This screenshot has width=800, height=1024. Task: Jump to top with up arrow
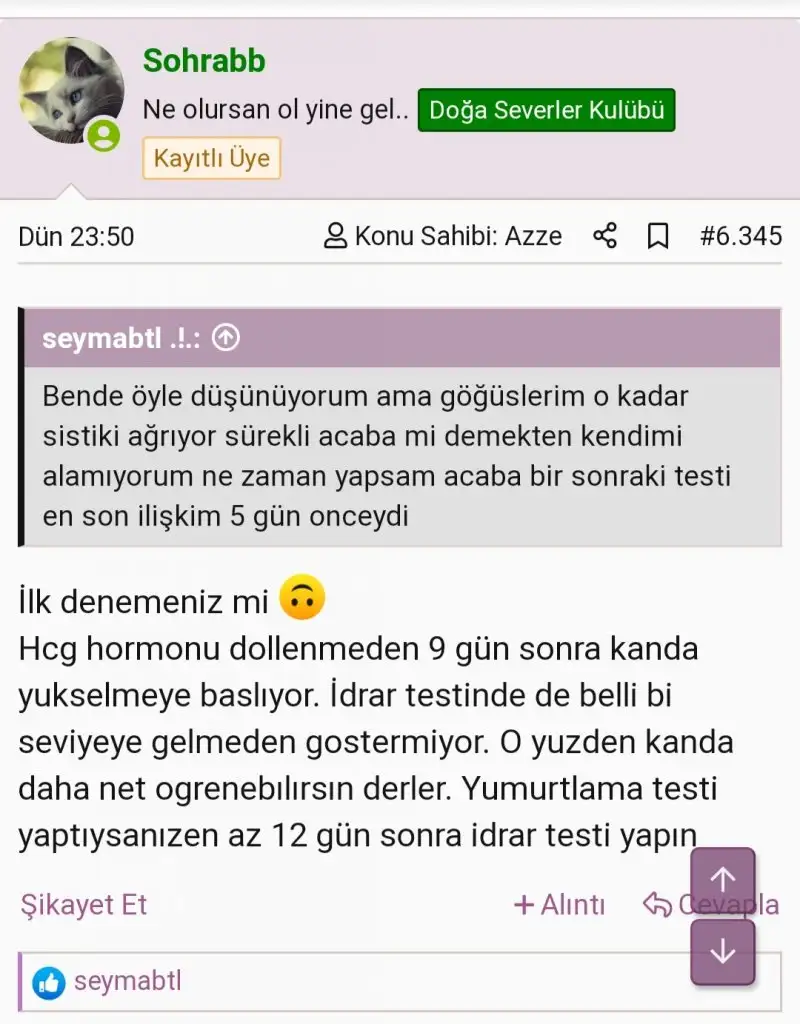pos(722,880)
